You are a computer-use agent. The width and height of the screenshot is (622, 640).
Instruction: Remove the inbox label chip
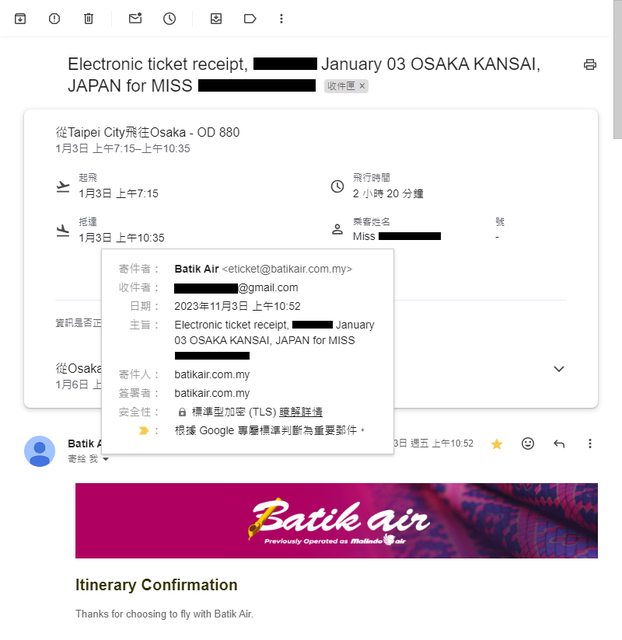coord(362,86)
